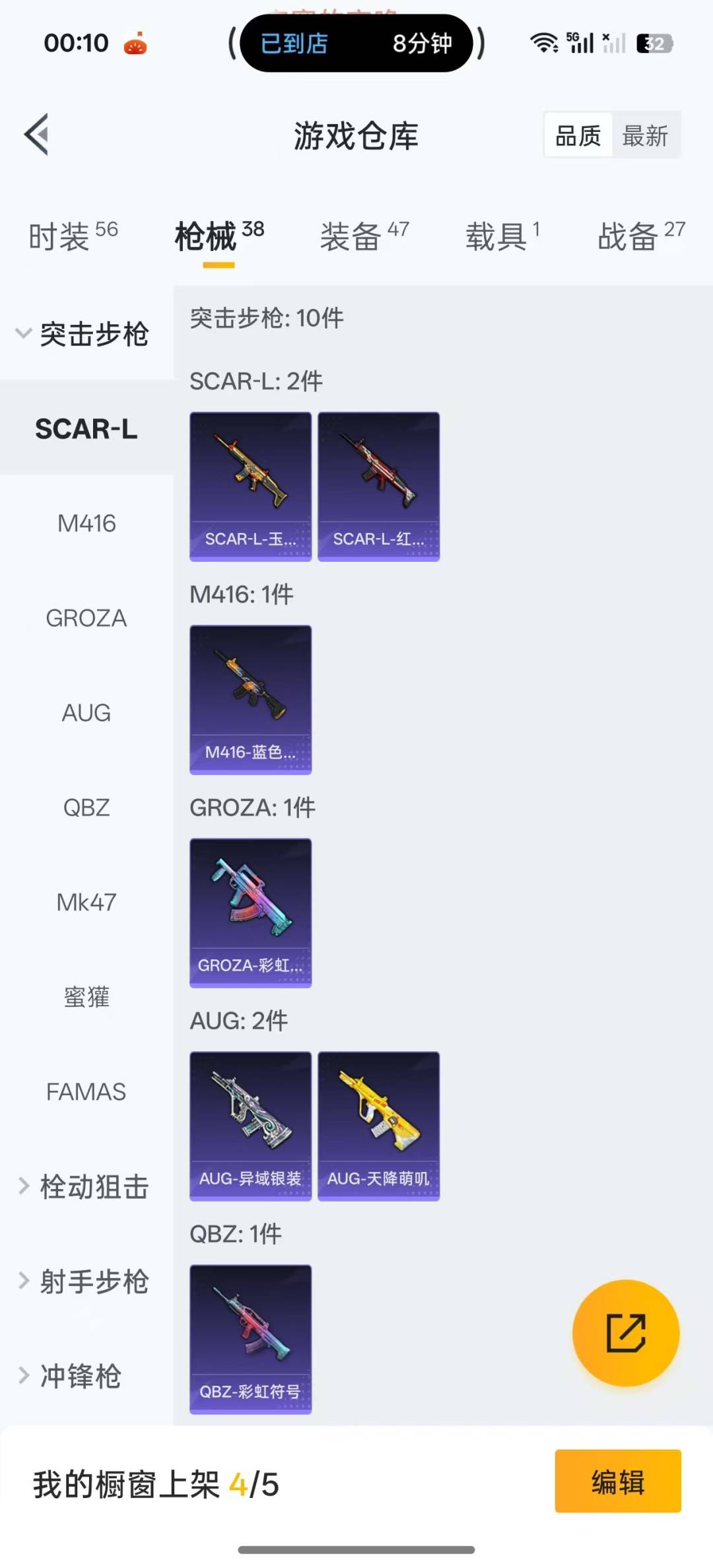Open the AUG-天降萌叽 skin
The image size is (713, 1568).
tap(378, 1126)
